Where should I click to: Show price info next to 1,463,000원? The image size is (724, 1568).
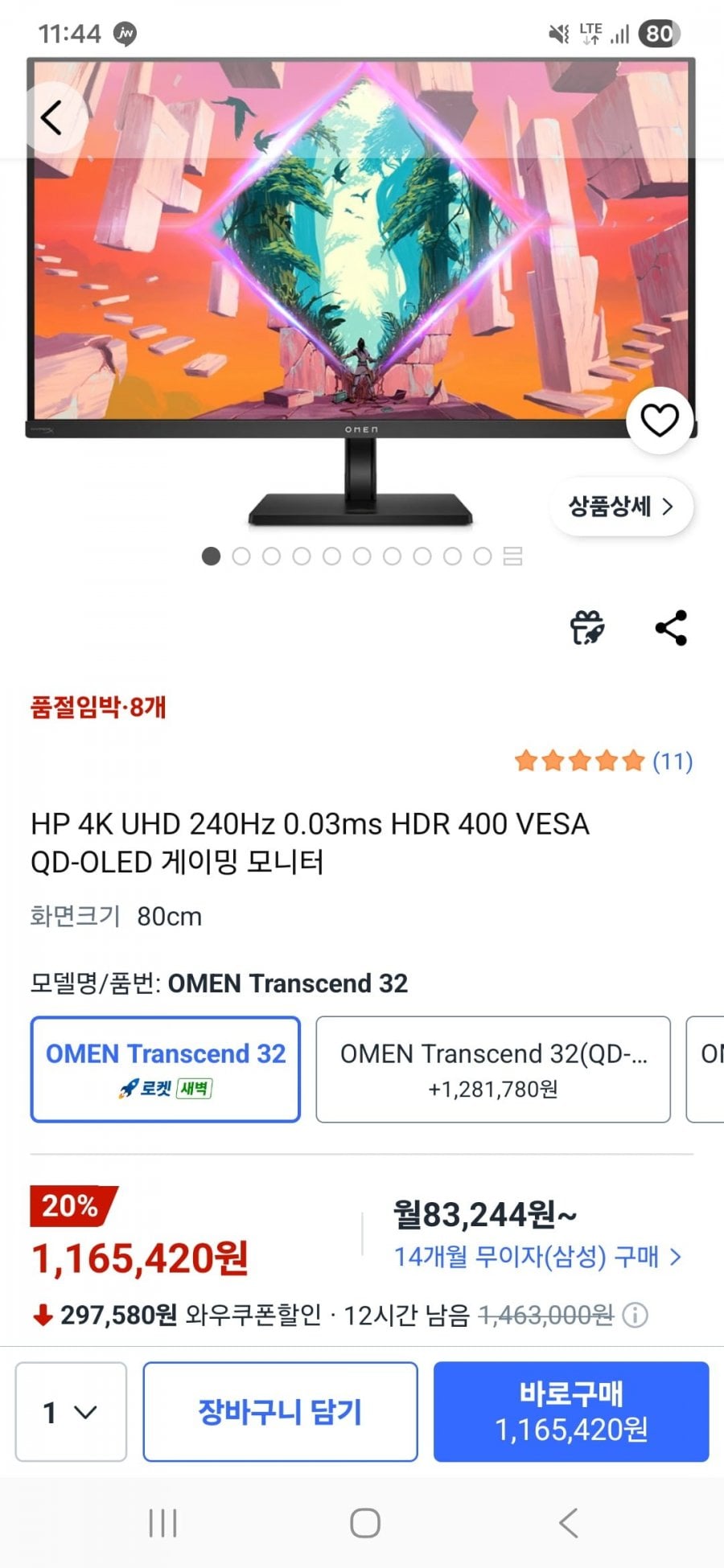click(x=636, y=1315)
